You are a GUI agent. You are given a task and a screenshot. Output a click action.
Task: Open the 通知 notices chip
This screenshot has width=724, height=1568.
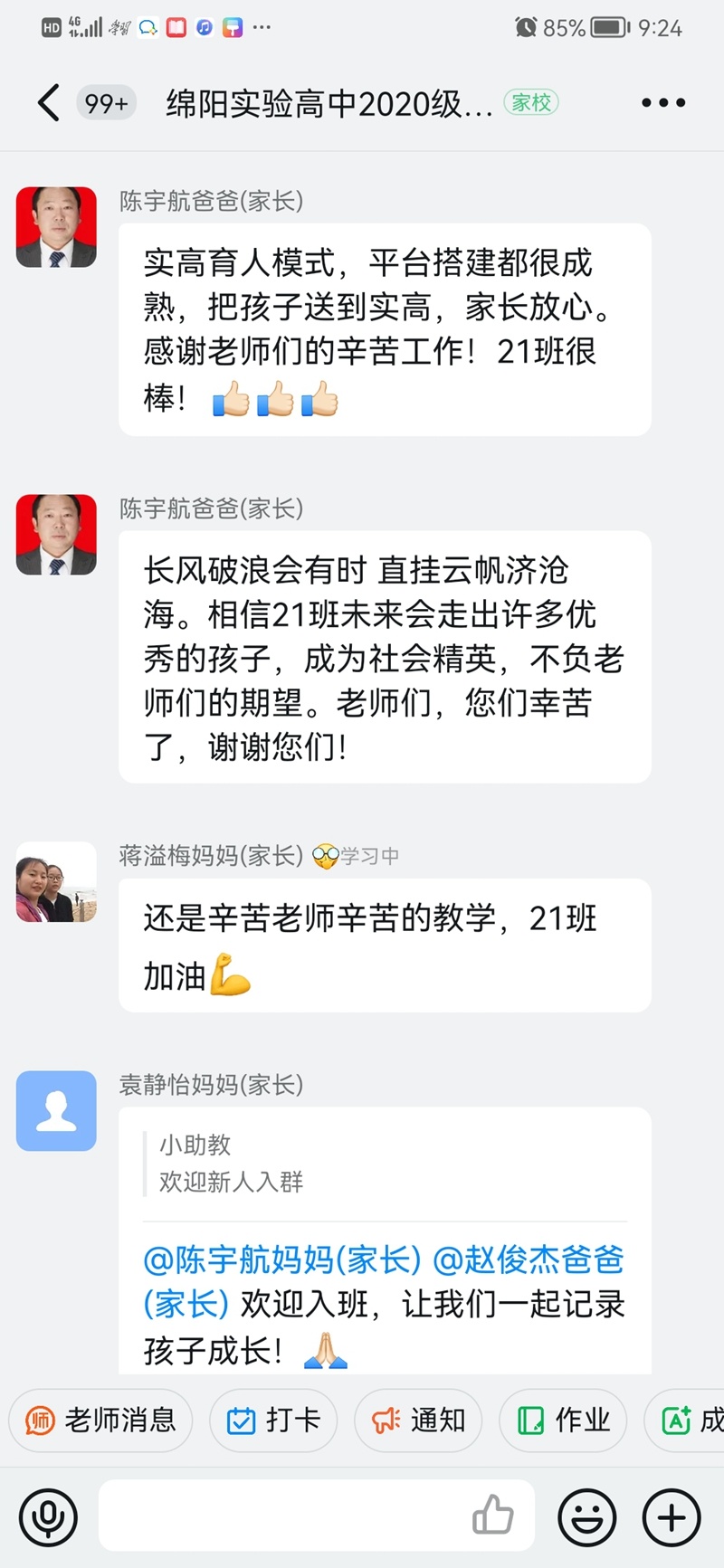pos(417,1421)
